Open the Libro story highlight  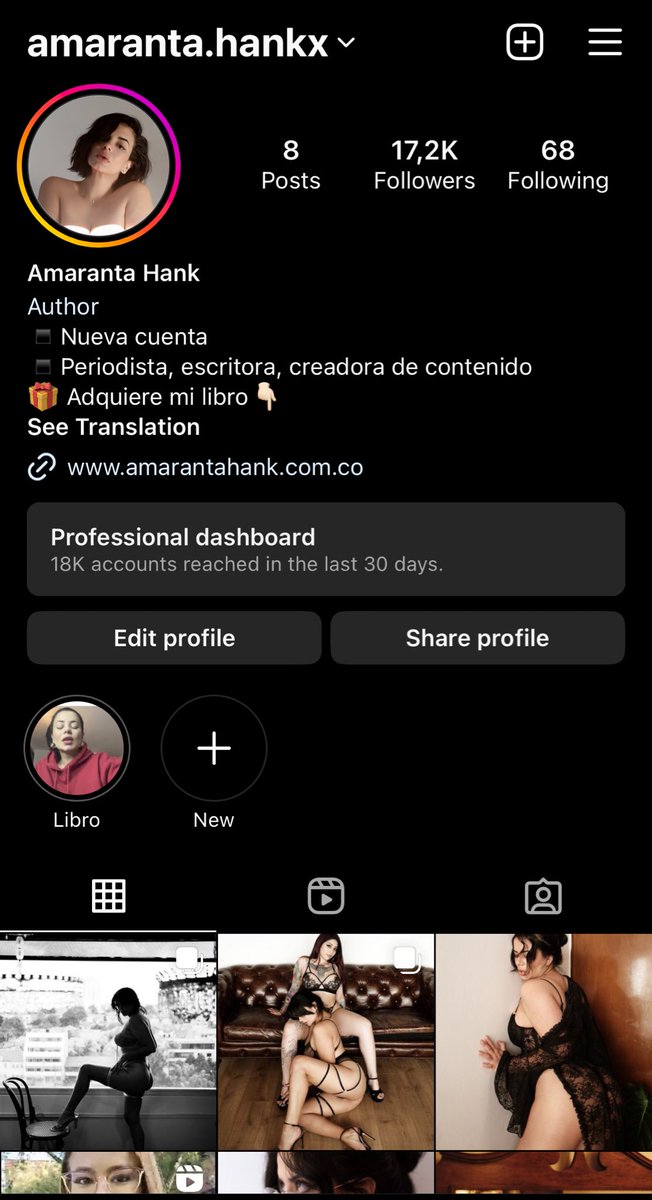click(77, 748)
